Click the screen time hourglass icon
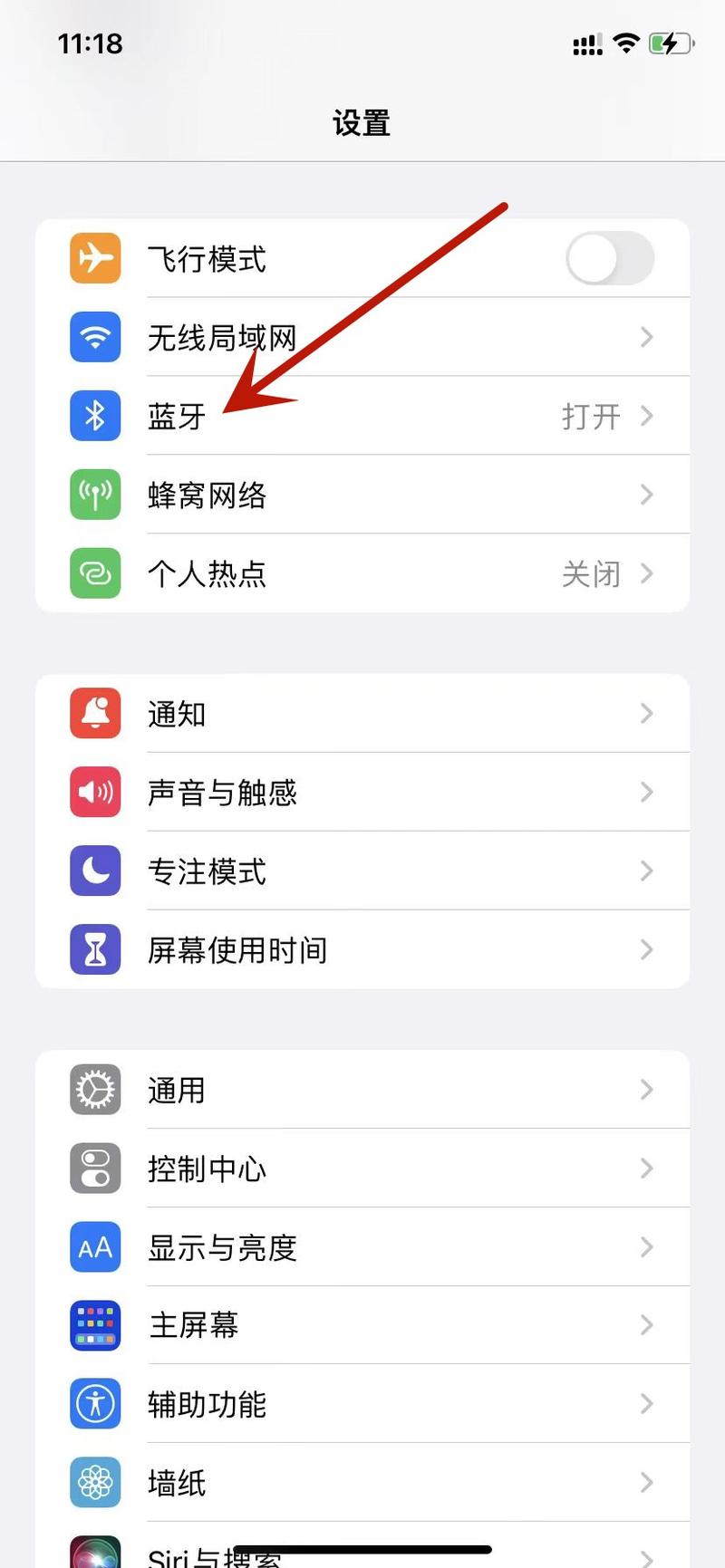The width and height of the screenshot is (725, 1568). tap(94, 949)
